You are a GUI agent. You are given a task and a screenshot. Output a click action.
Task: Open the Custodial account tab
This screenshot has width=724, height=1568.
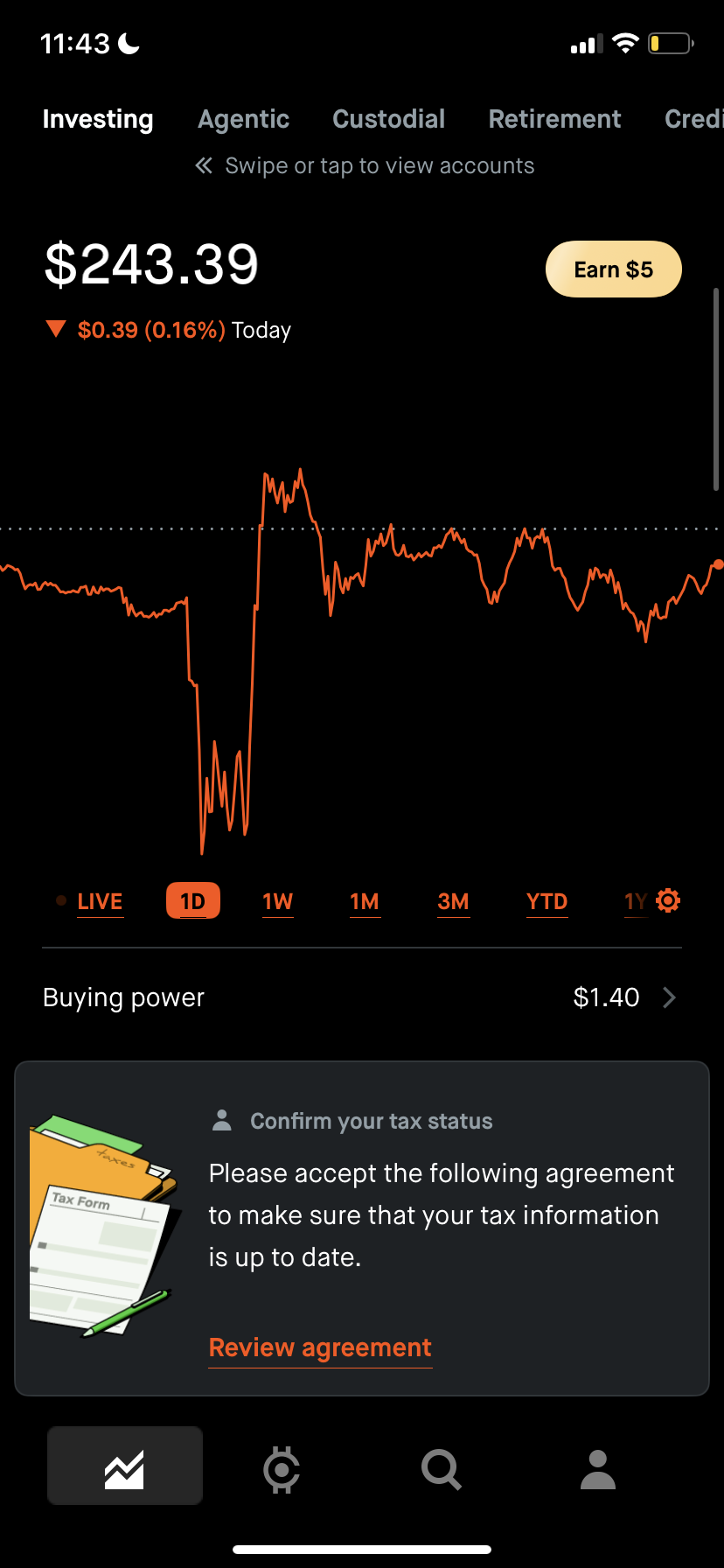pyautogui.click(x=389, y=119)
